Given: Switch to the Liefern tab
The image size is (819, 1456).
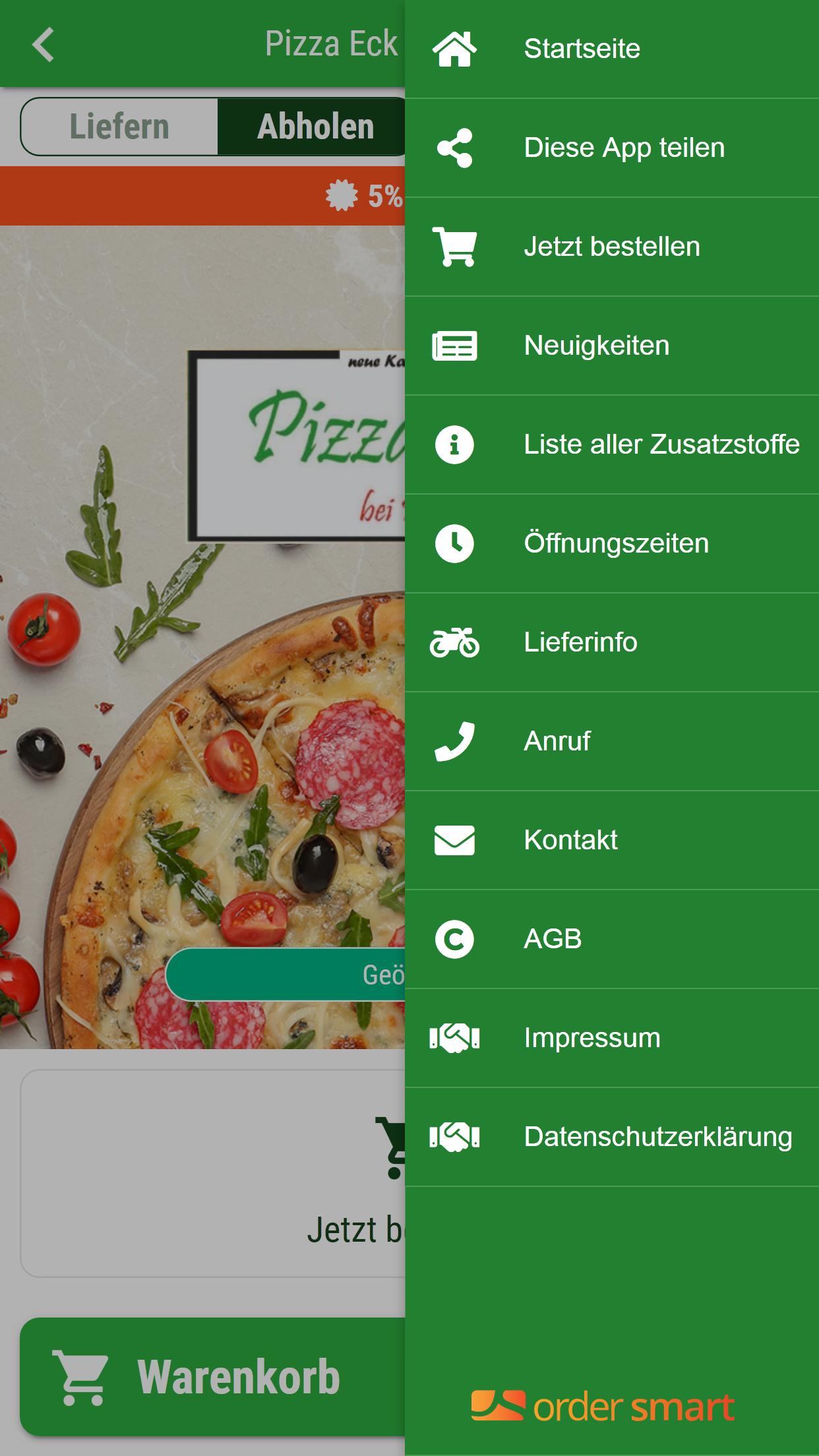Looking at the screenshot, I should tap(120, 125).
